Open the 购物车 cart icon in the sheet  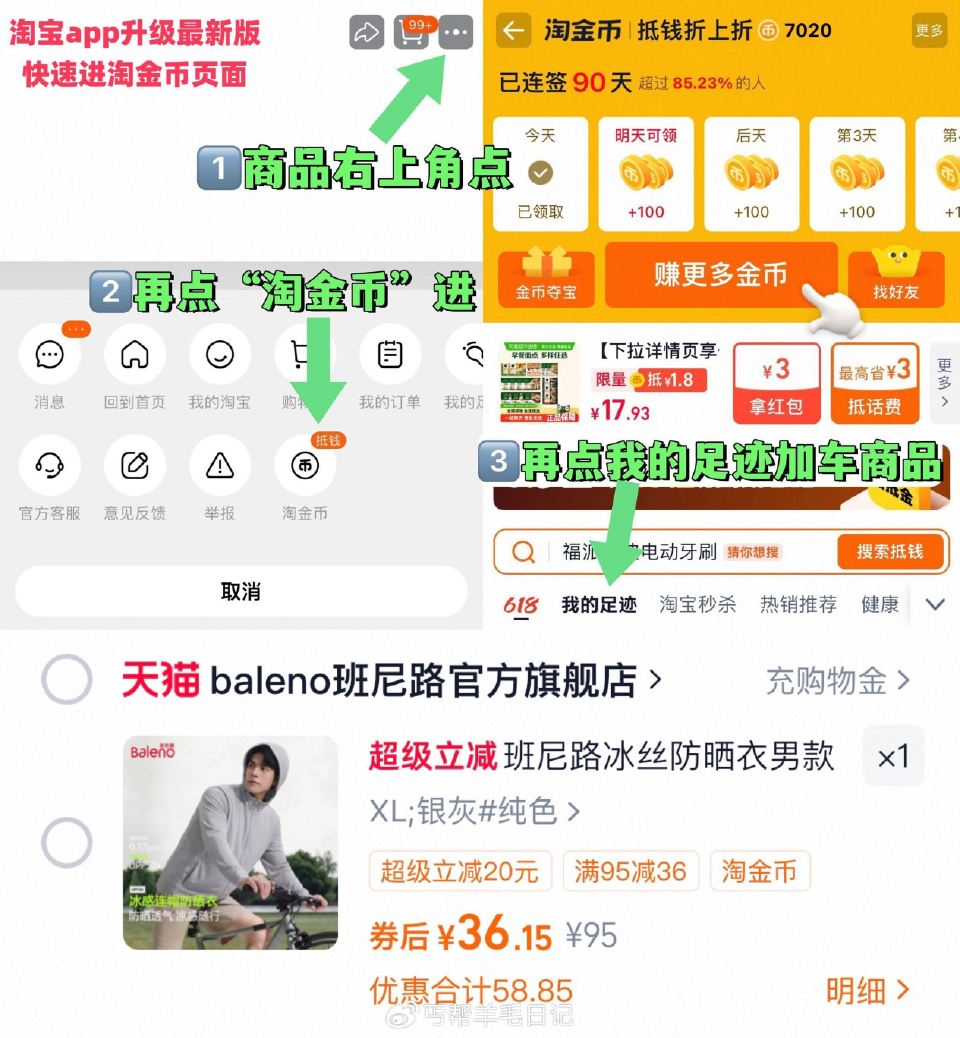(x=305, y=353)
